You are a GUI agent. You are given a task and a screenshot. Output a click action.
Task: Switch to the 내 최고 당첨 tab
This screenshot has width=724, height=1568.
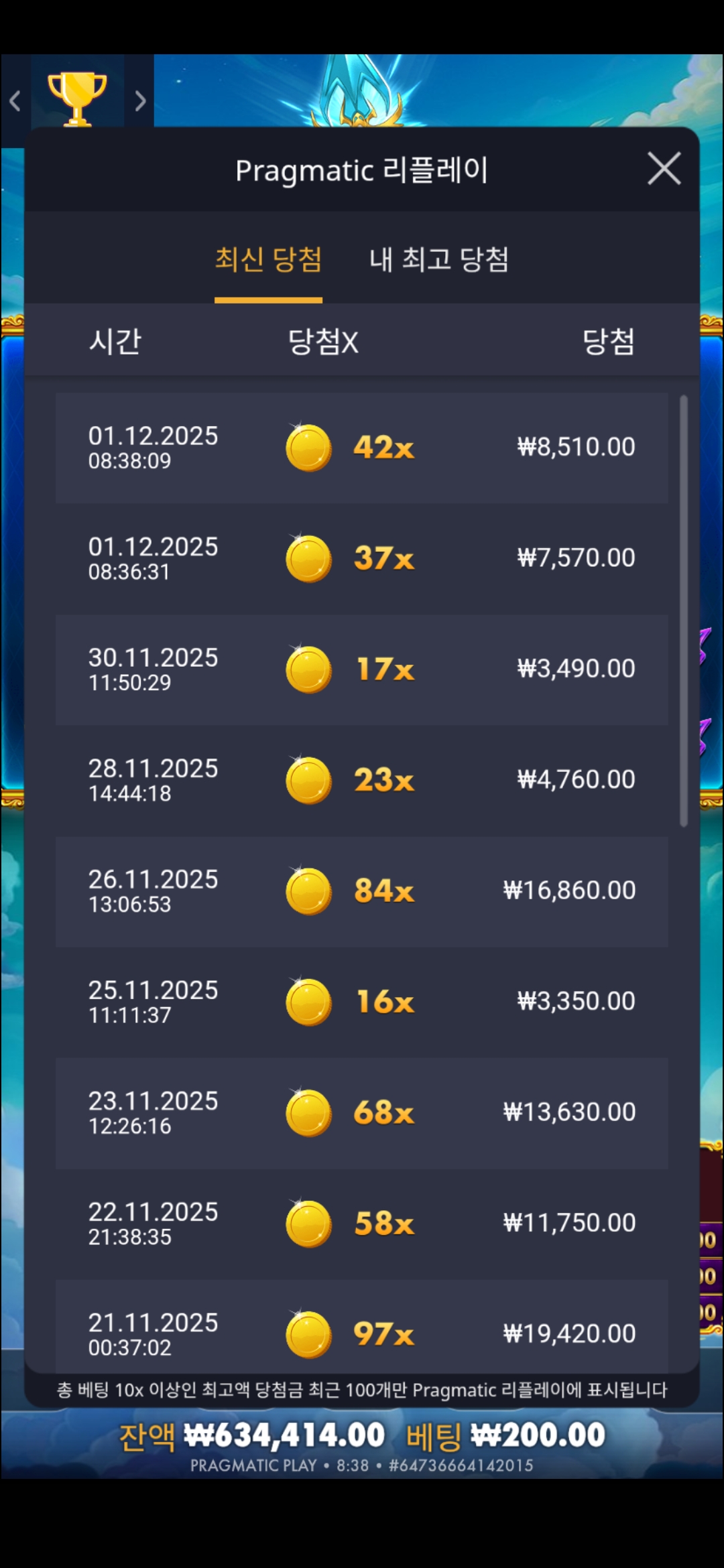coord(438,260)
